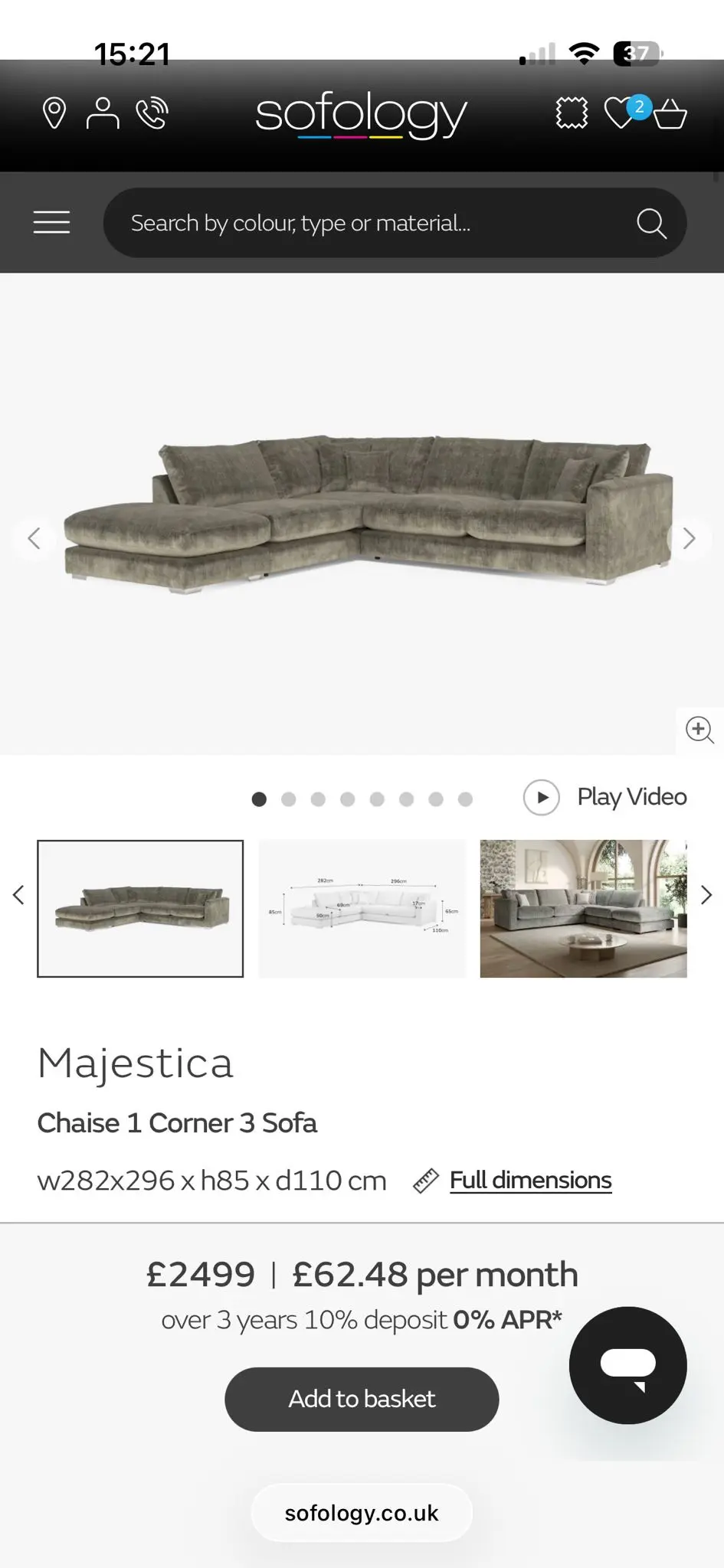Open the fabric swatches icon
The width and height of the screenshot is (724, 1568).
coord(572,113)
